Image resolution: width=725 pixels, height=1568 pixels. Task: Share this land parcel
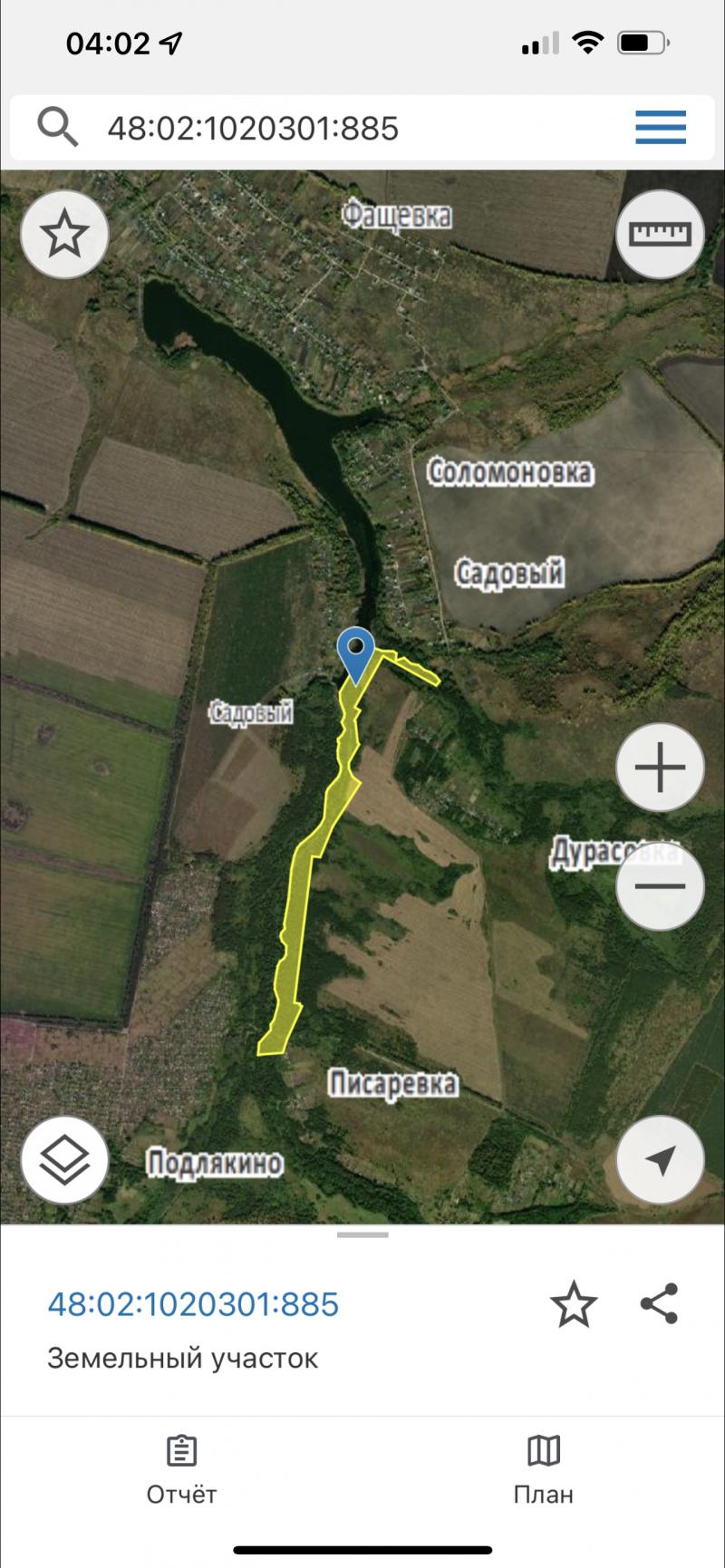pyautogui.click(x=659, y=1304)
